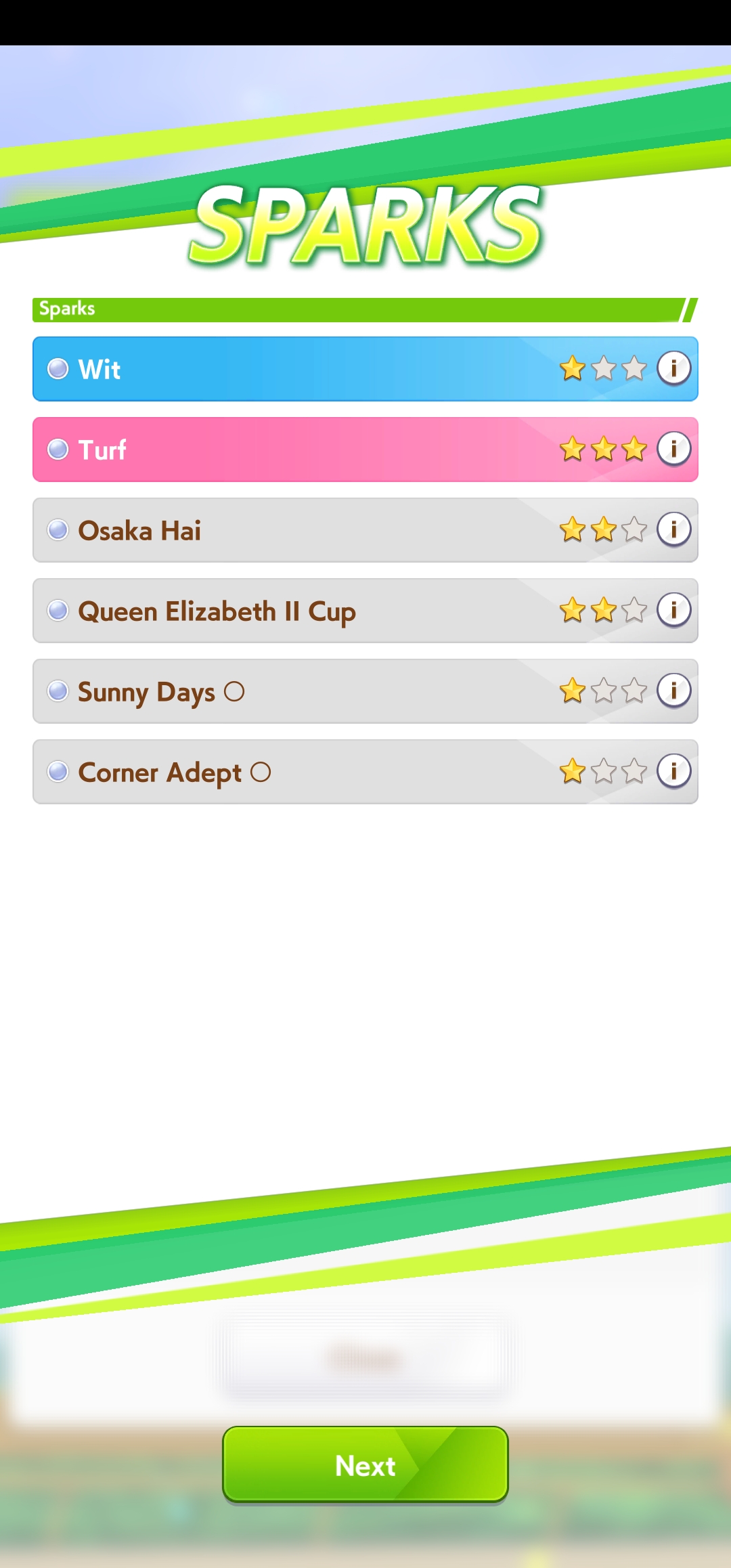
Task: Open info icon for Wit spark
Action: click(673, 368)
